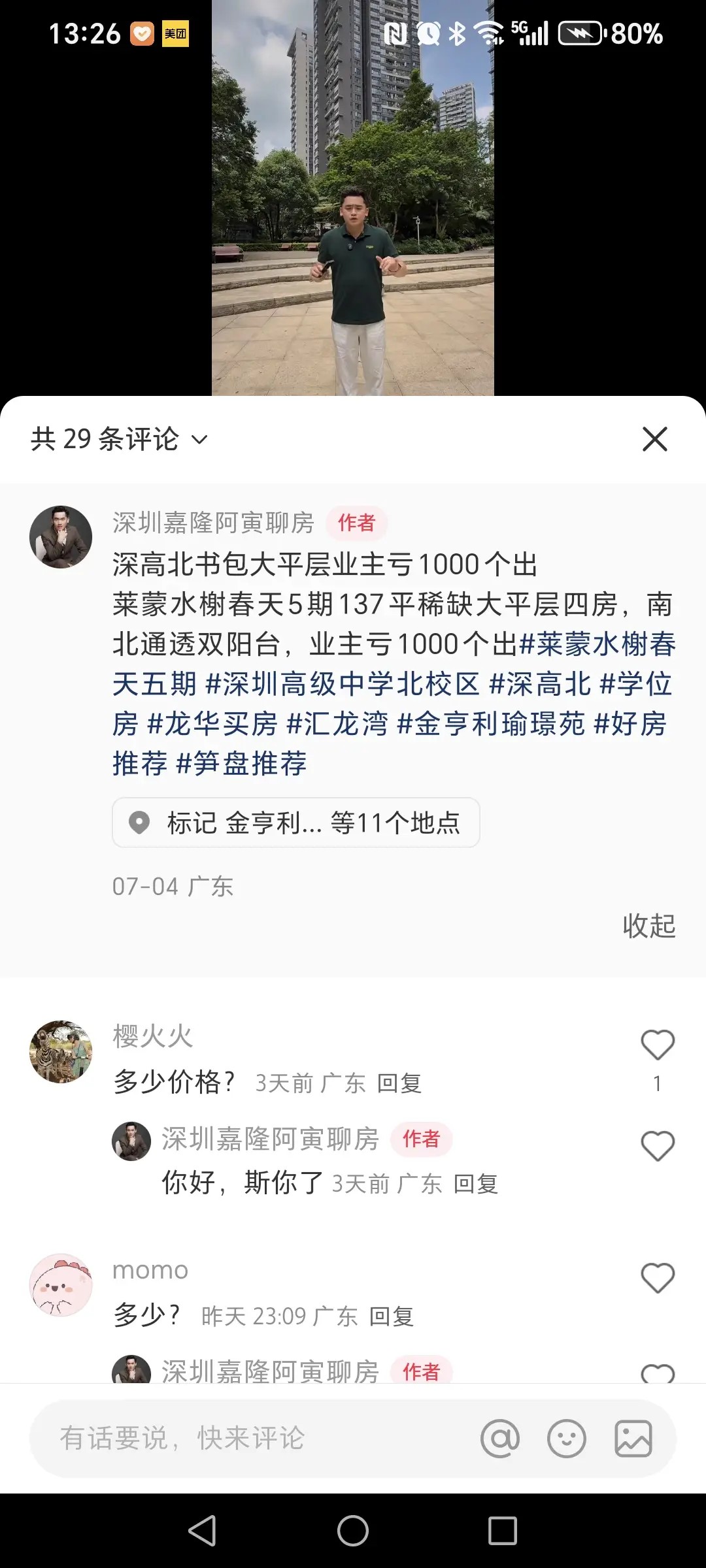Open the hashtag #汇龙湾
The height and width of the screenshot is (1568, 706).
click(337, 724)
